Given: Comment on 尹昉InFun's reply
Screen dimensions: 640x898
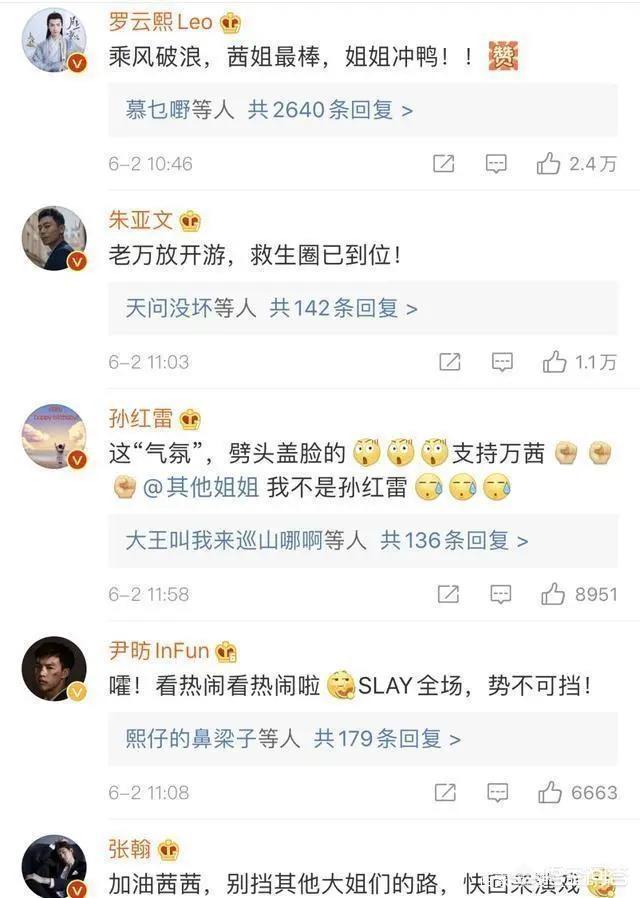Looking at the screenshot, I should (x=498, y=792).
